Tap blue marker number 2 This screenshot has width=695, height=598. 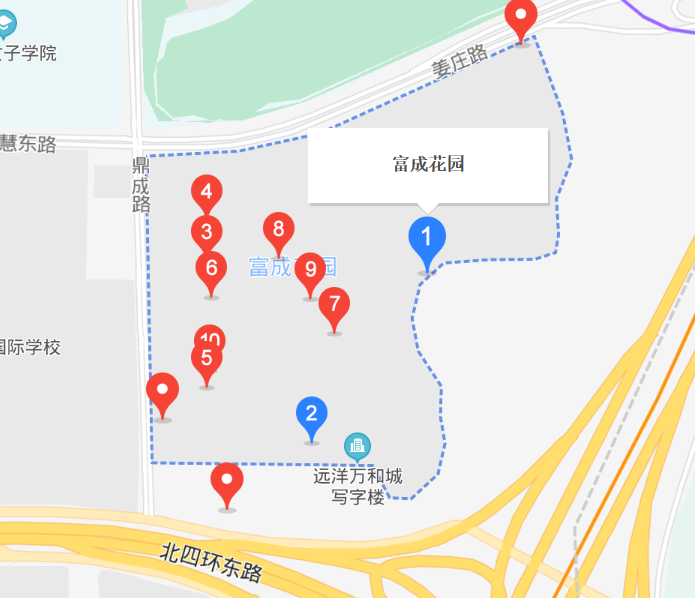point(312,413)
